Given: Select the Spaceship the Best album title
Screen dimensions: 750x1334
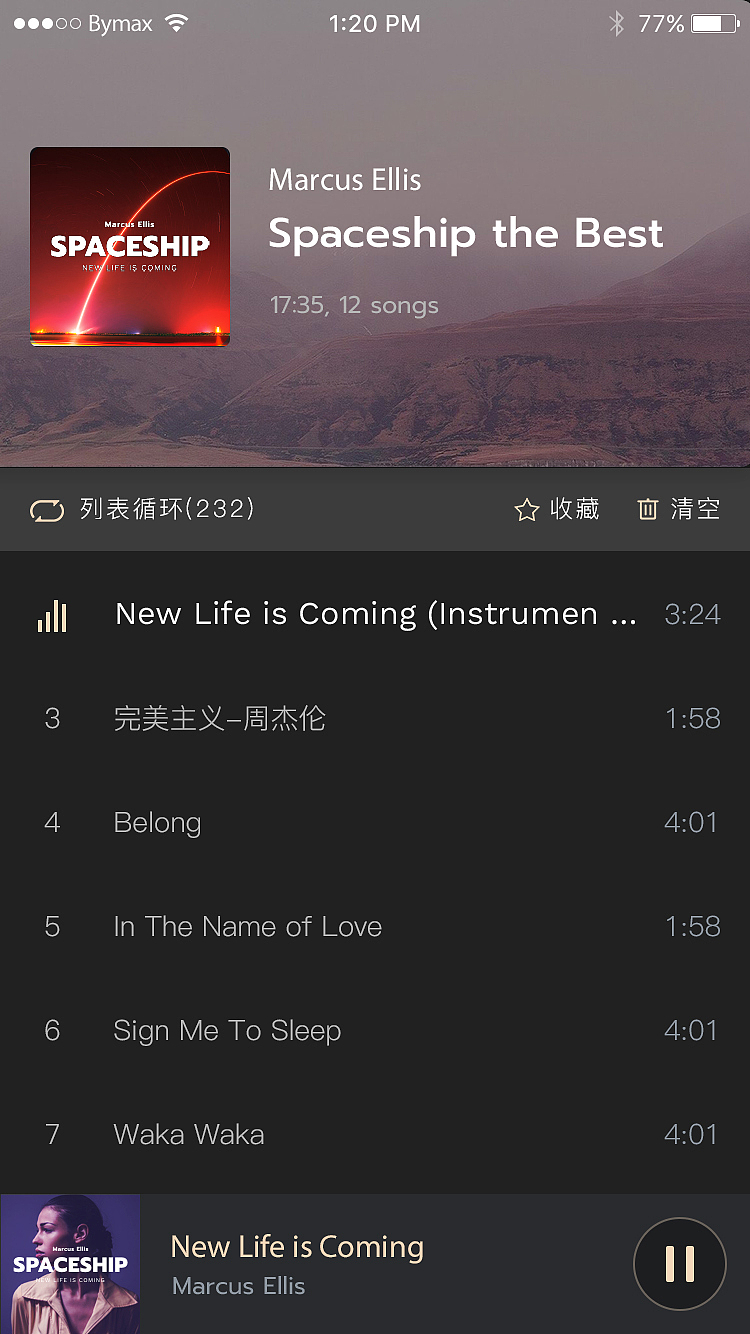Looking at the screenshot, I should pyautogui.click(x=464, y=234).
